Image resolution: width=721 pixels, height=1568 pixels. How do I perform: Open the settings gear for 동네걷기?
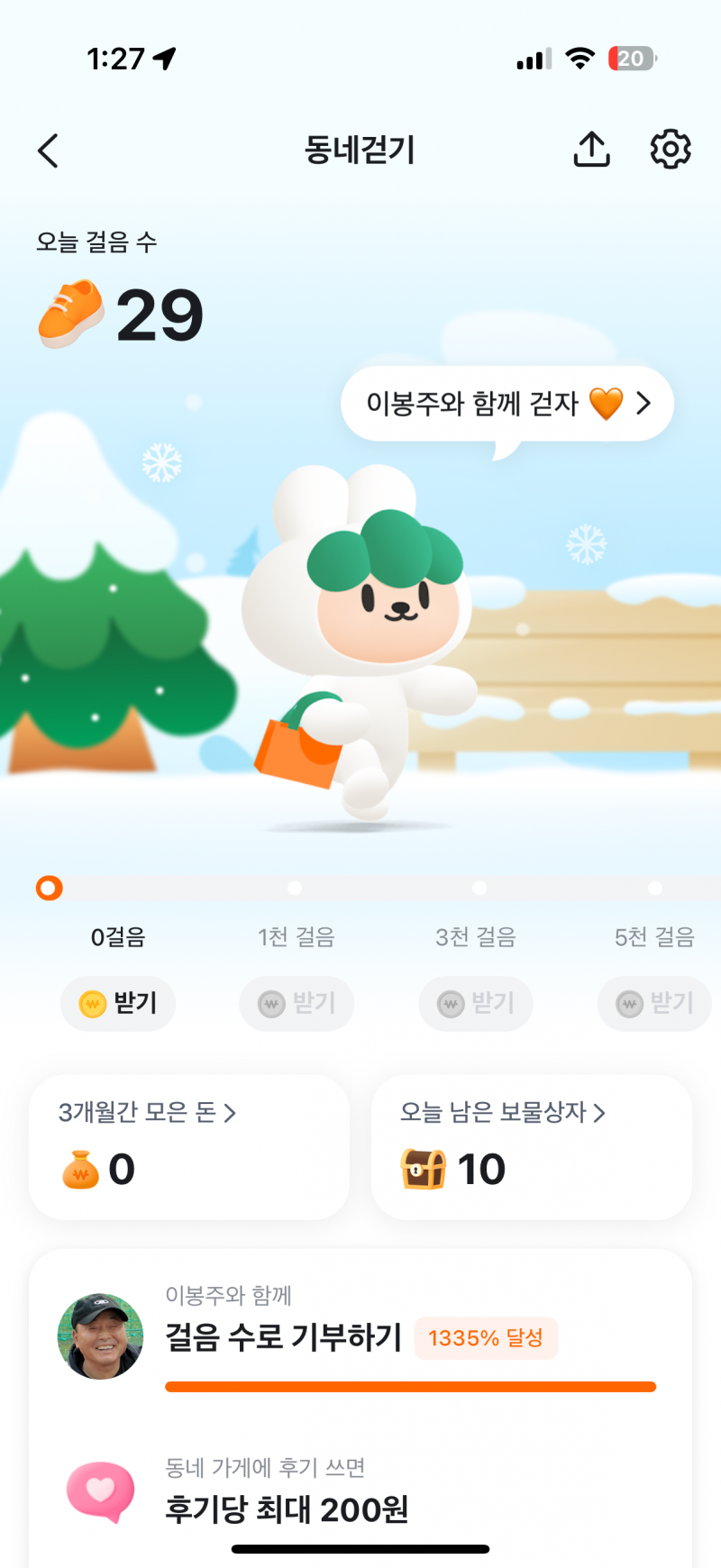tap(671, 150)
